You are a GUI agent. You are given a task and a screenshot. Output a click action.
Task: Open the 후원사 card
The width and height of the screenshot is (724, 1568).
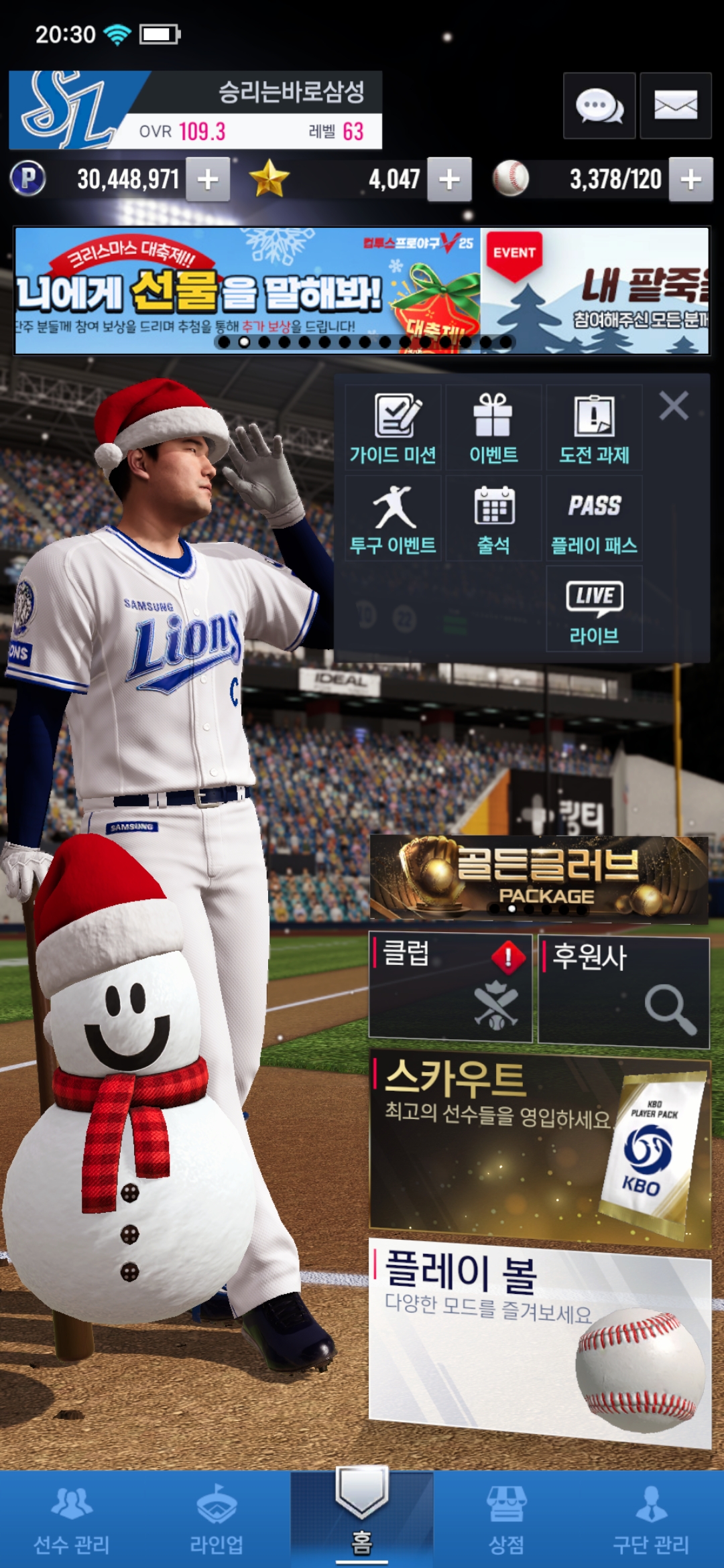pyautogui.click(x=623, y=992)
